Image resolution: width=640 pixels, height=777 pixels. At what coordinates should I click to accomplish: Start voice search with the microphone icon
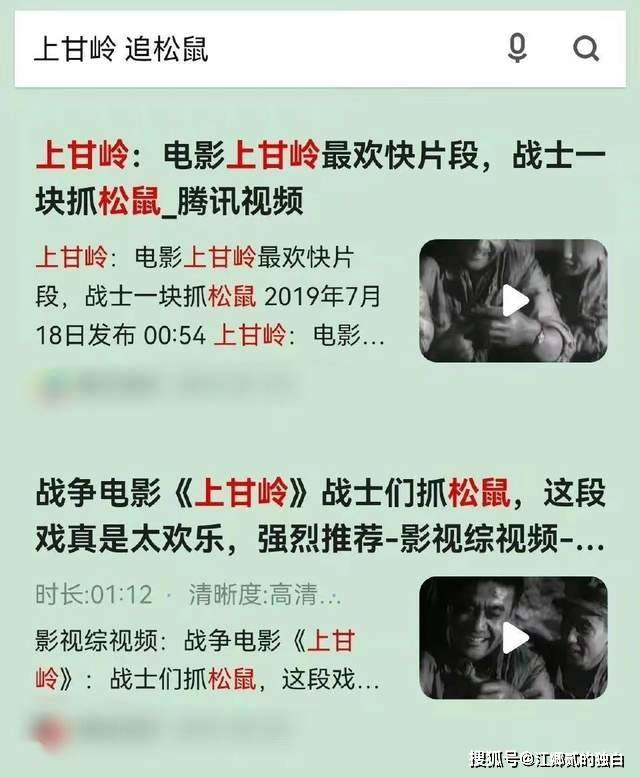click(517, 48)
